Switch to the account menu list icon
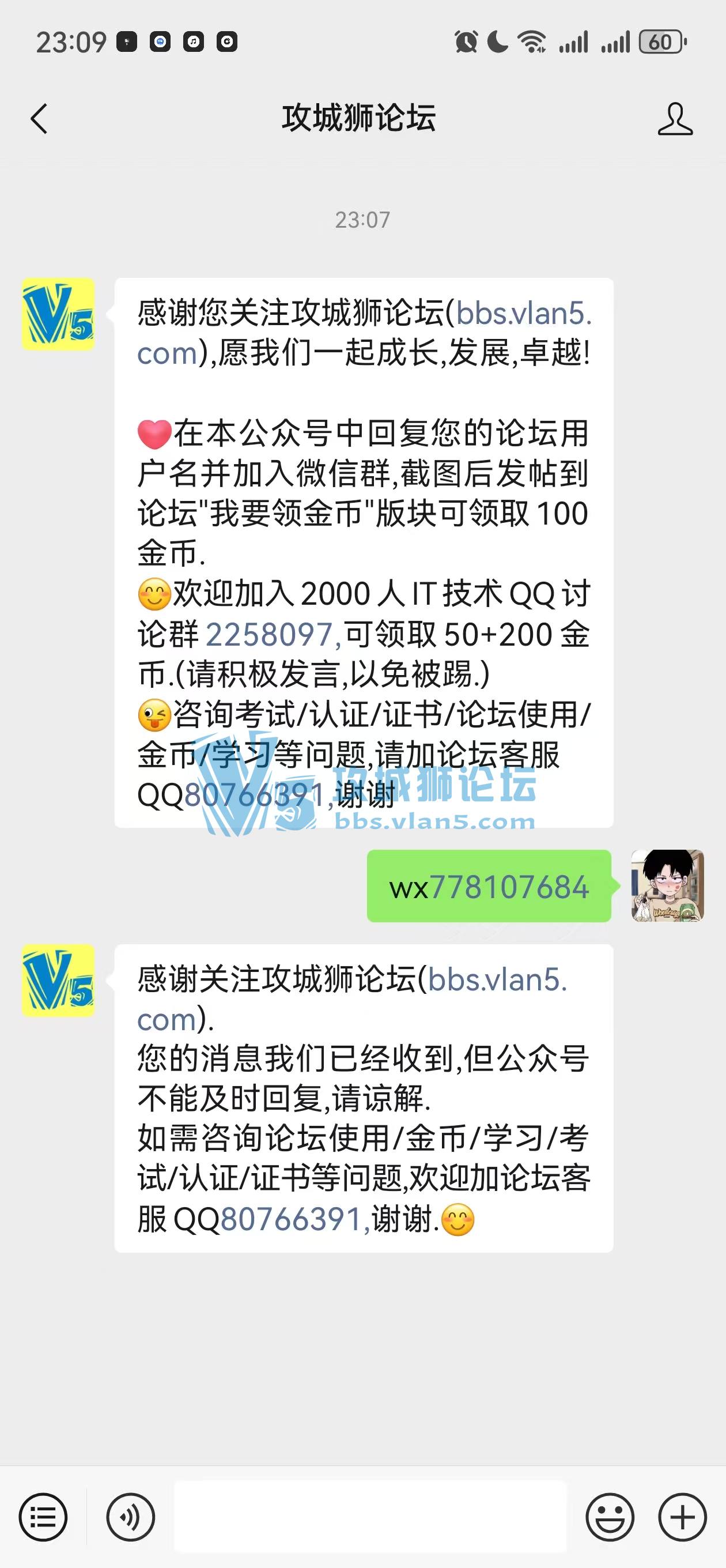Image resolution: width=726 pixels, height=1568 pixels. coord(43,1517)
